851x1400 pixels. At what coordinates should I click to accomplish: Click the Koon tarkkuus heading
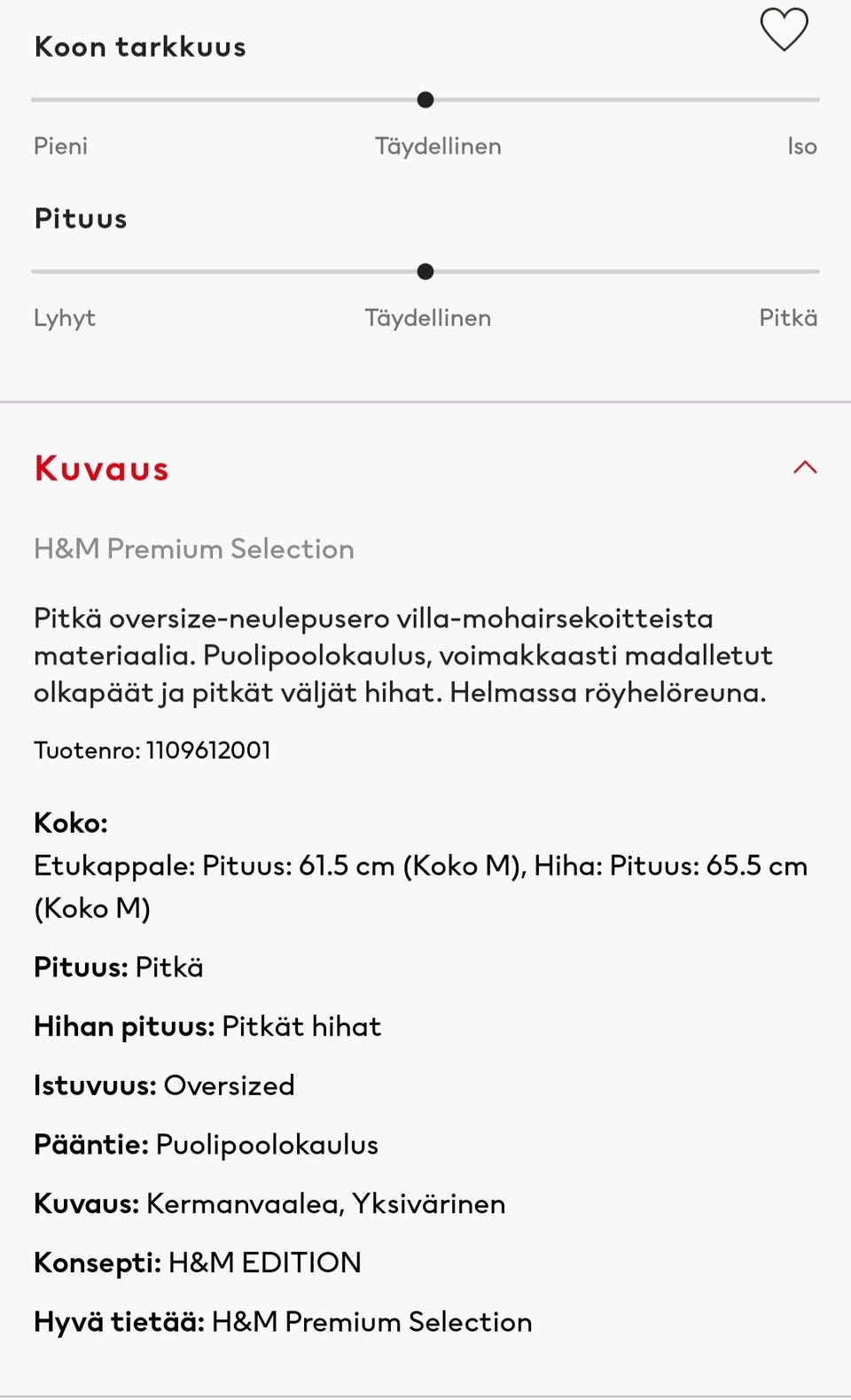[x=139, y=45]
